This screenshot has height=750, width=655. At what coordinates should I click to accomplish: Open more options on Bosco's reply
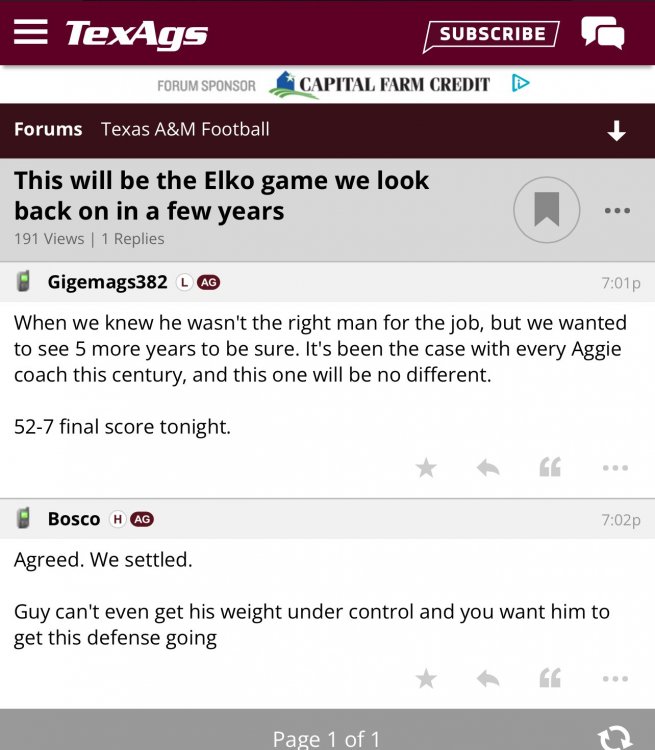[616, 679]
